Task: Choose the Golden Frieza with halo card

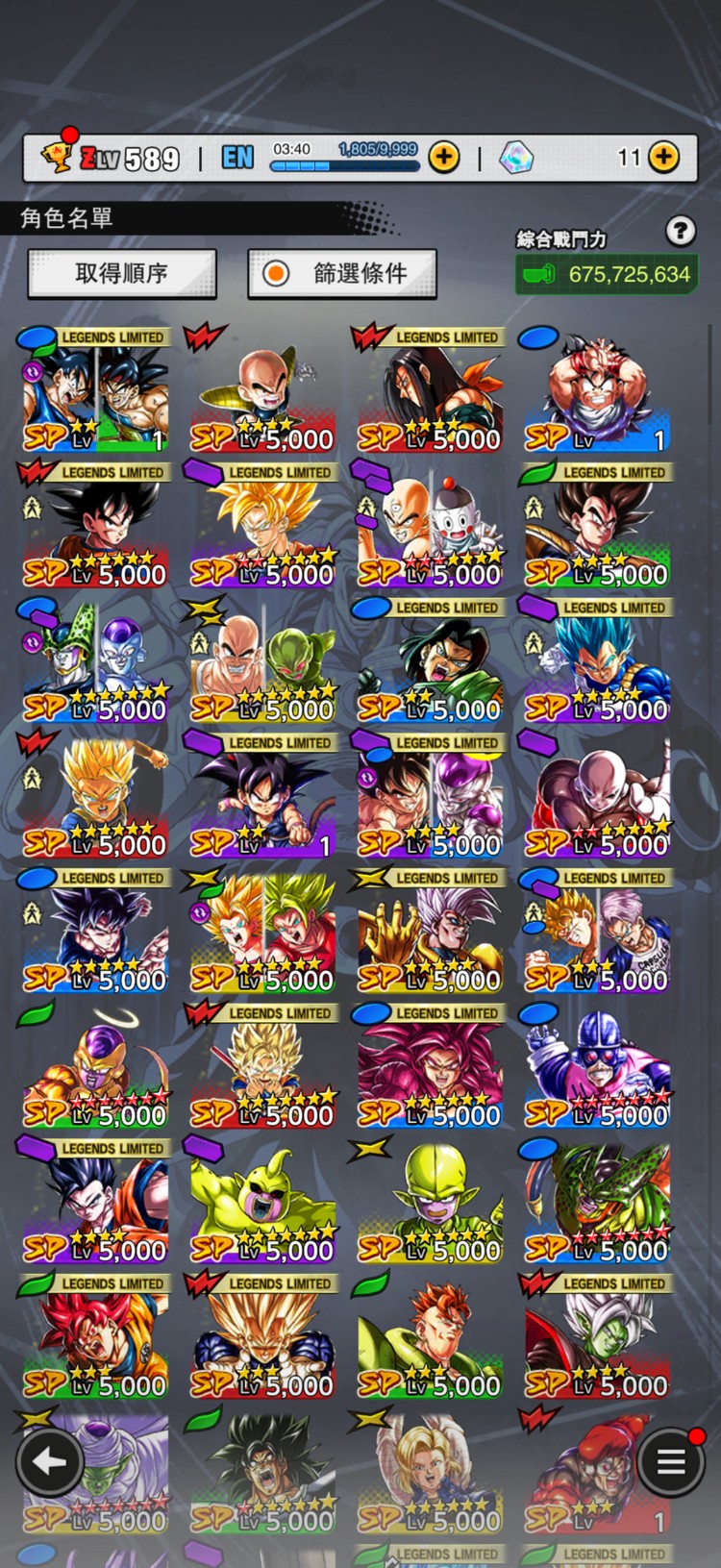Action: point(94,1069)
